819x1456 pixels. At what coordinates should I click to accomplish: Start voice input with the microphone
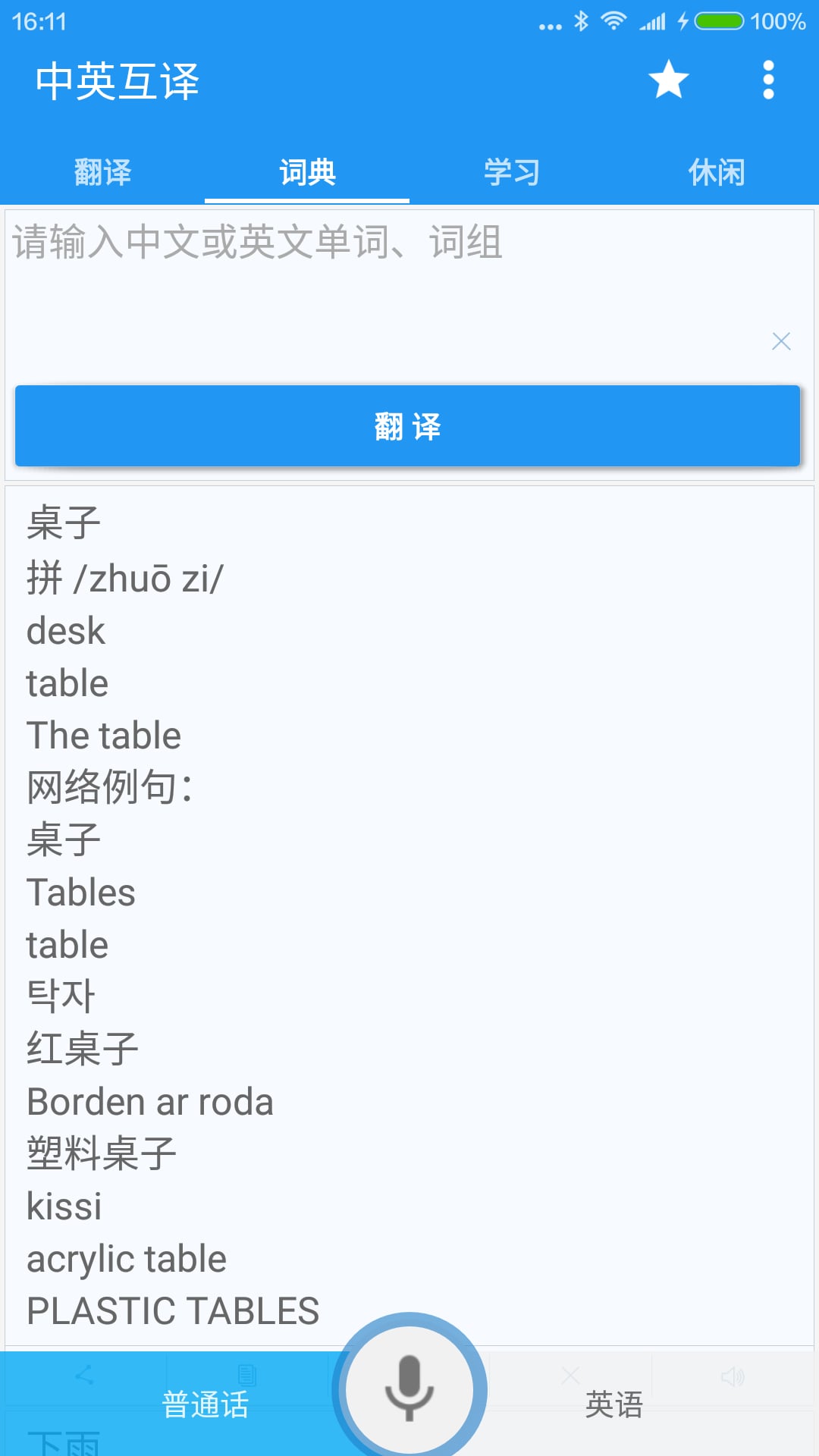click(409, 1389)
